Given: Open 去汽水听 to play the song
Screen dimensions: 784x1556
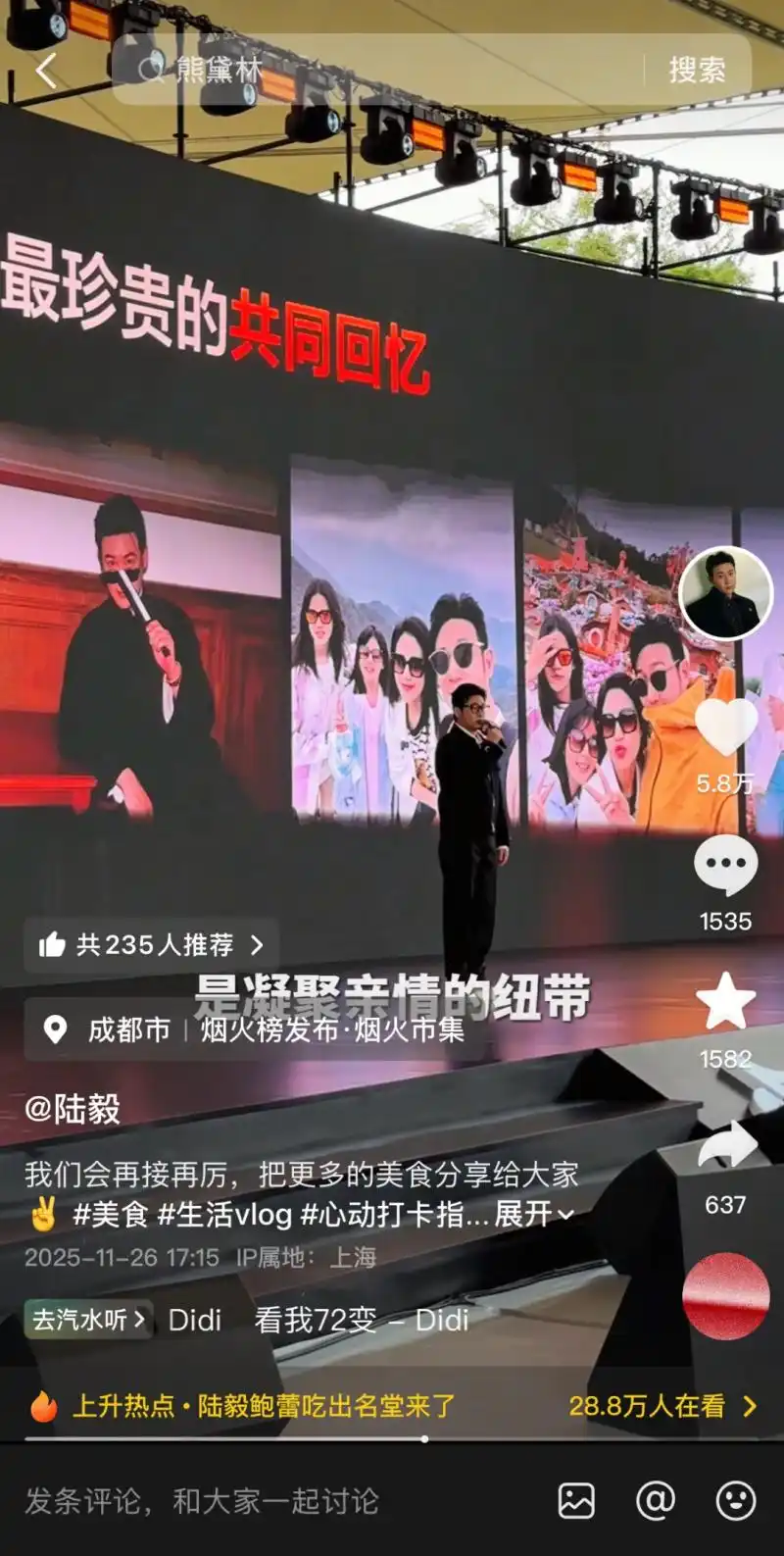Looking at the screenshot, I should point(84,1320).
